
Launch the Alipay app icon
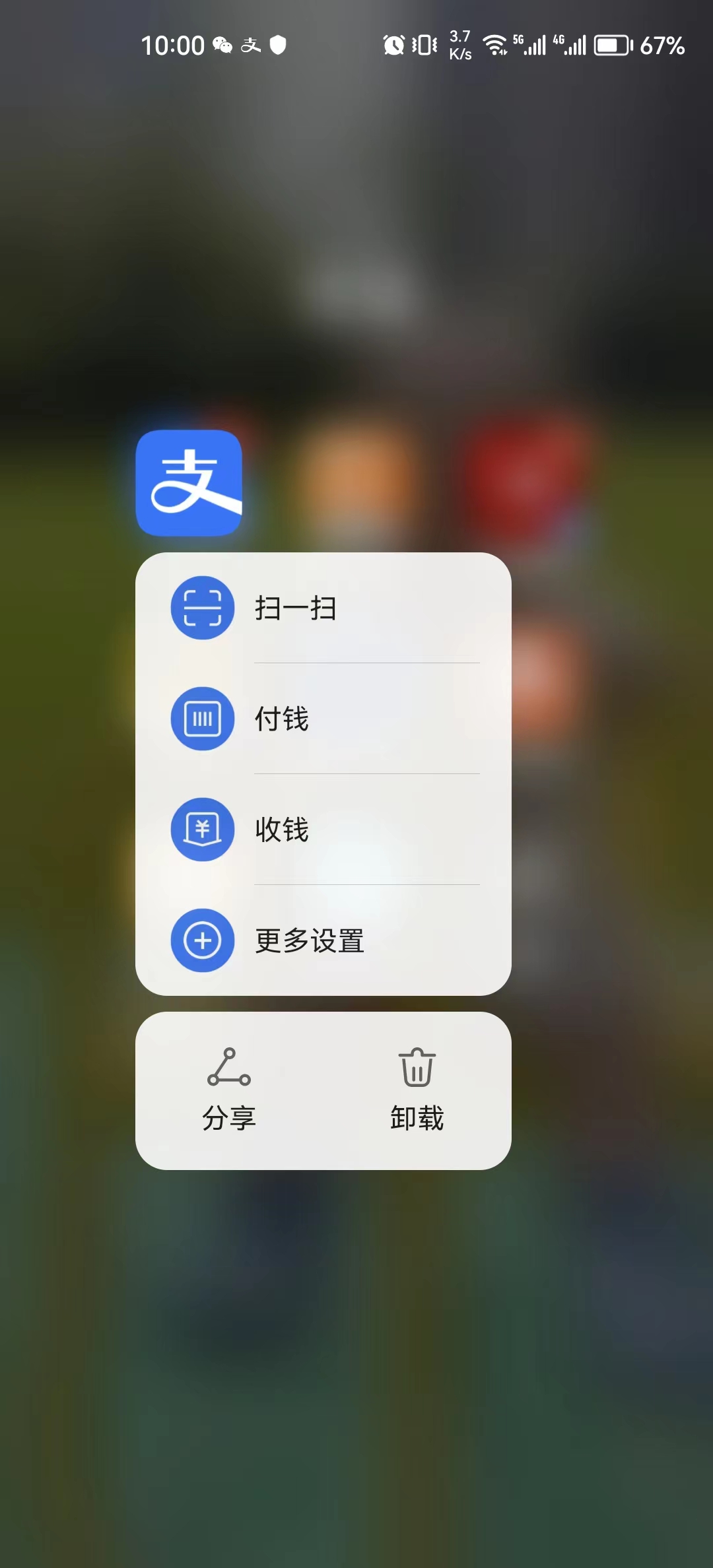[x=189, y=483]
